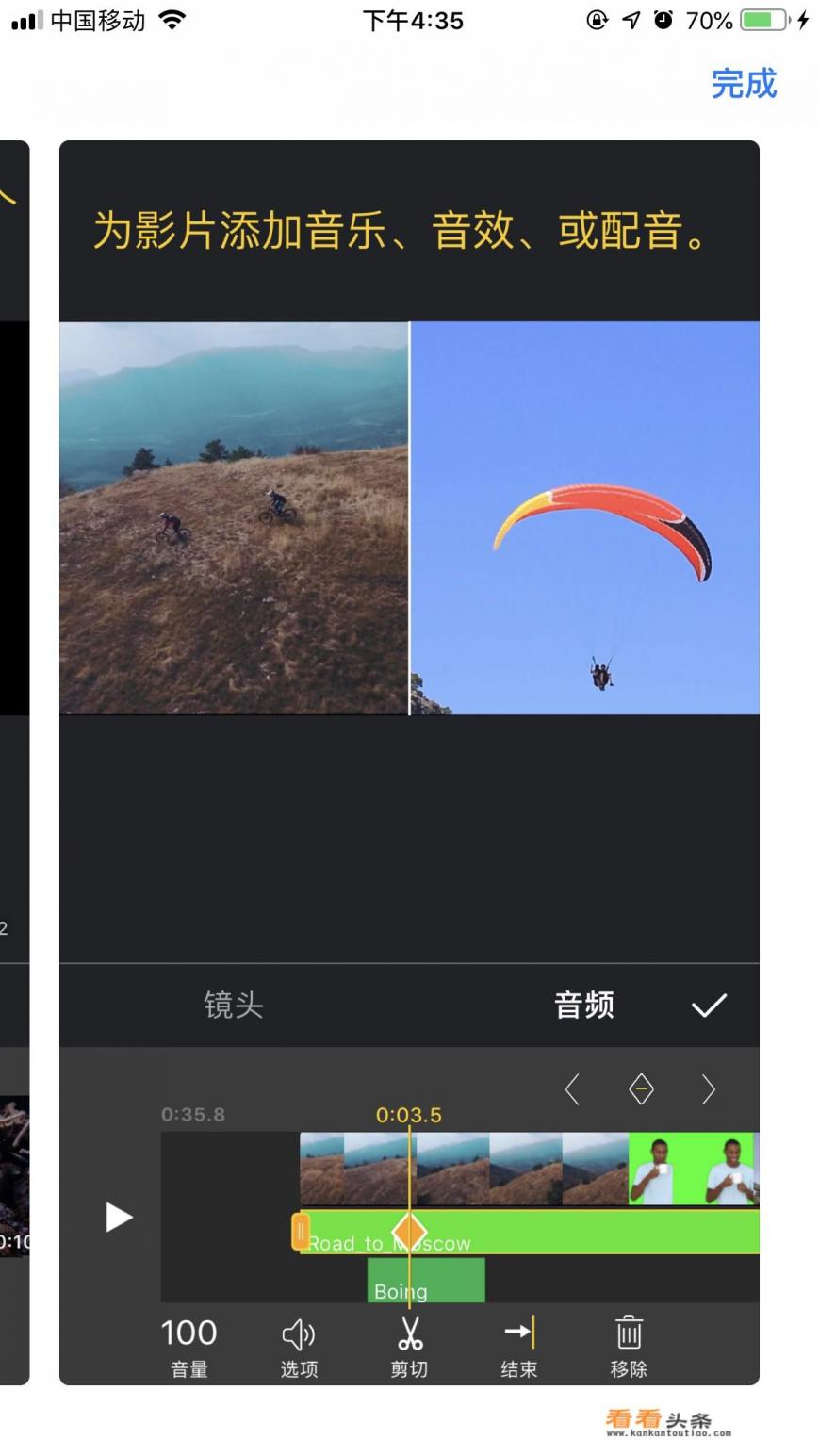Screen dimensions: 819x1456
Task: Cut the clip with 剪切
Action: pos(409,1347)
